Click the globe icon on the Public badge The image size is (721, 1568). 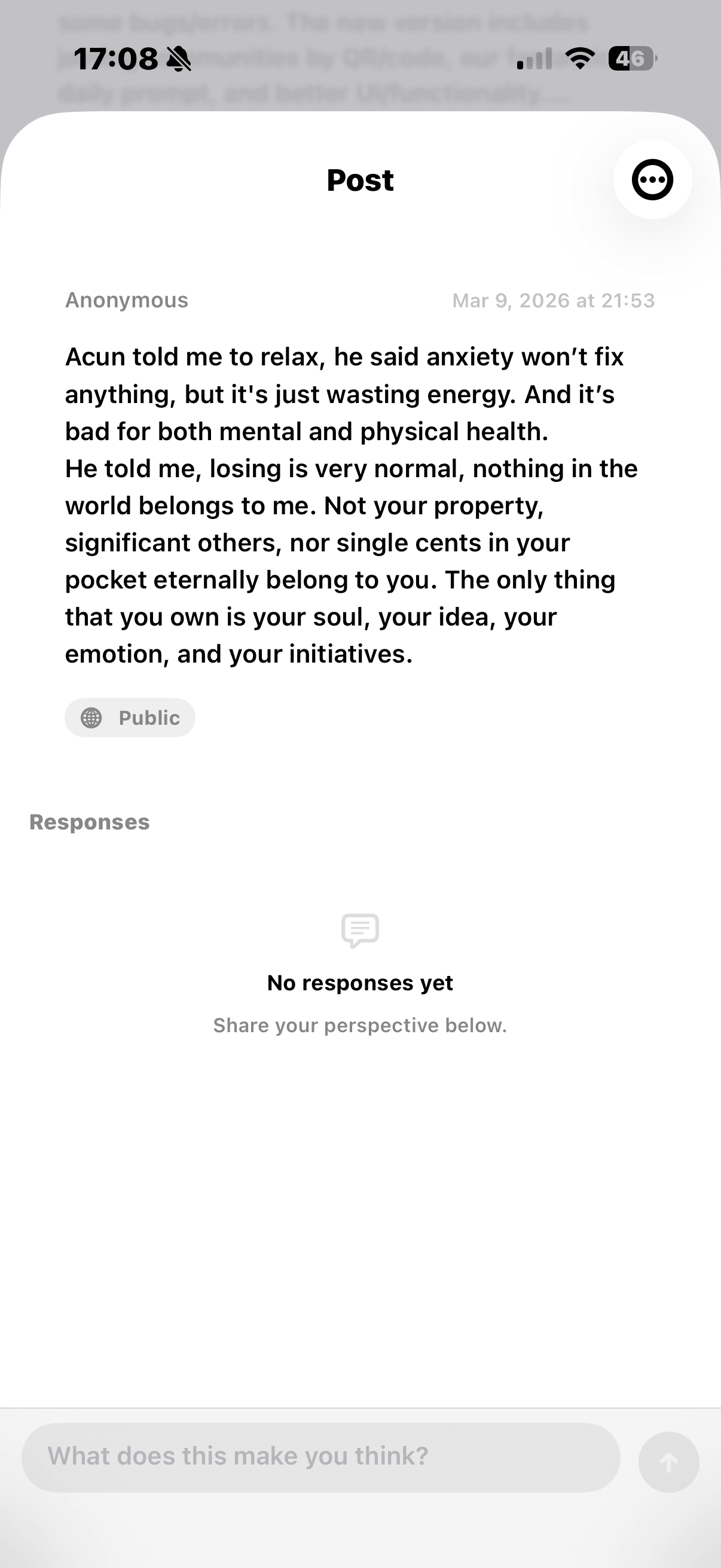click(91, 717)
